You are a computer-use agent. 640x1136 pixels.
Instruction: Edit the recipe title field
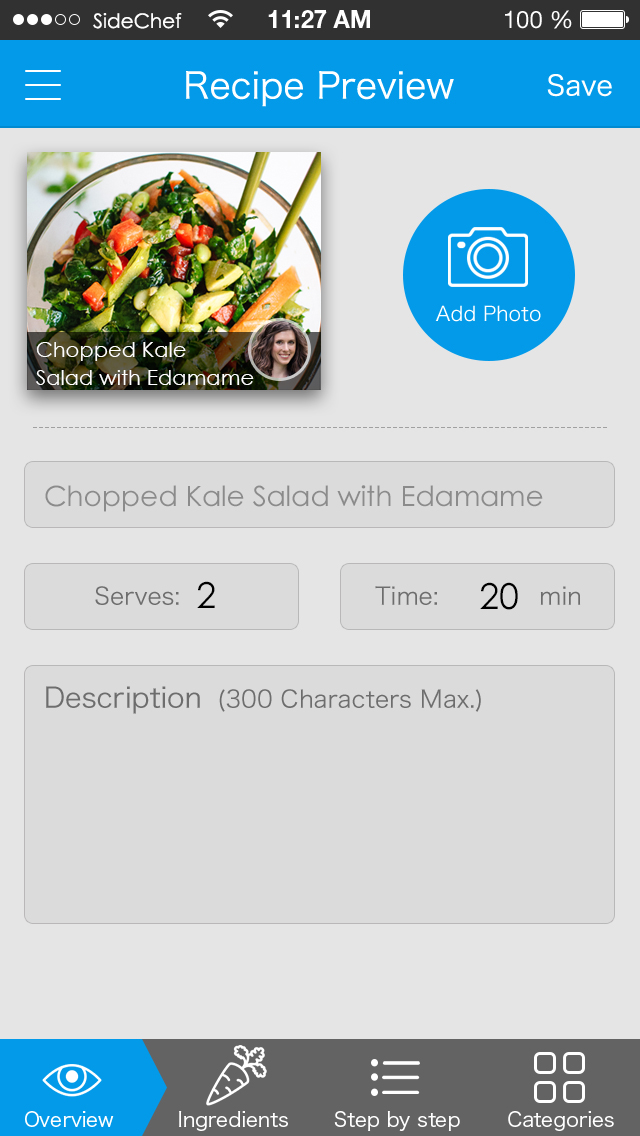pyautogui.click(x=319, y=495)
